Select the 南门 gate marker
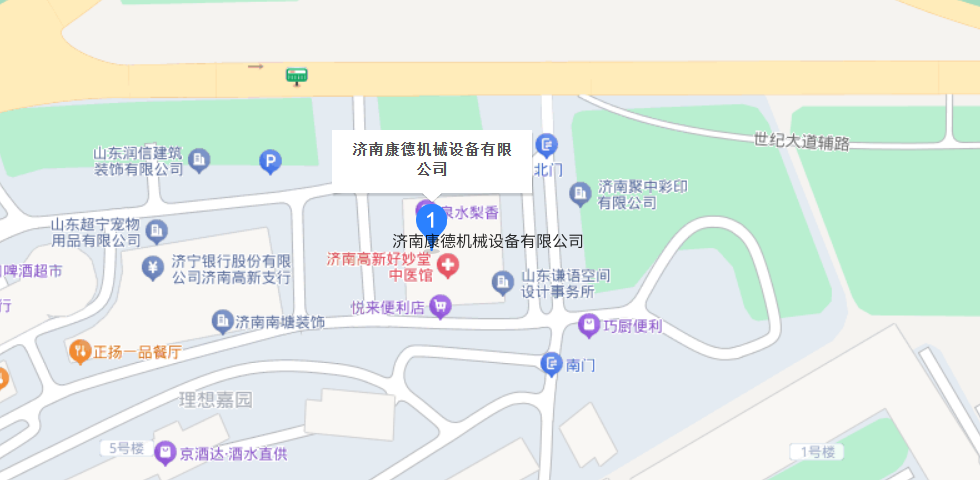The height and width of the screenshot is (480, 980). point(551,365)
